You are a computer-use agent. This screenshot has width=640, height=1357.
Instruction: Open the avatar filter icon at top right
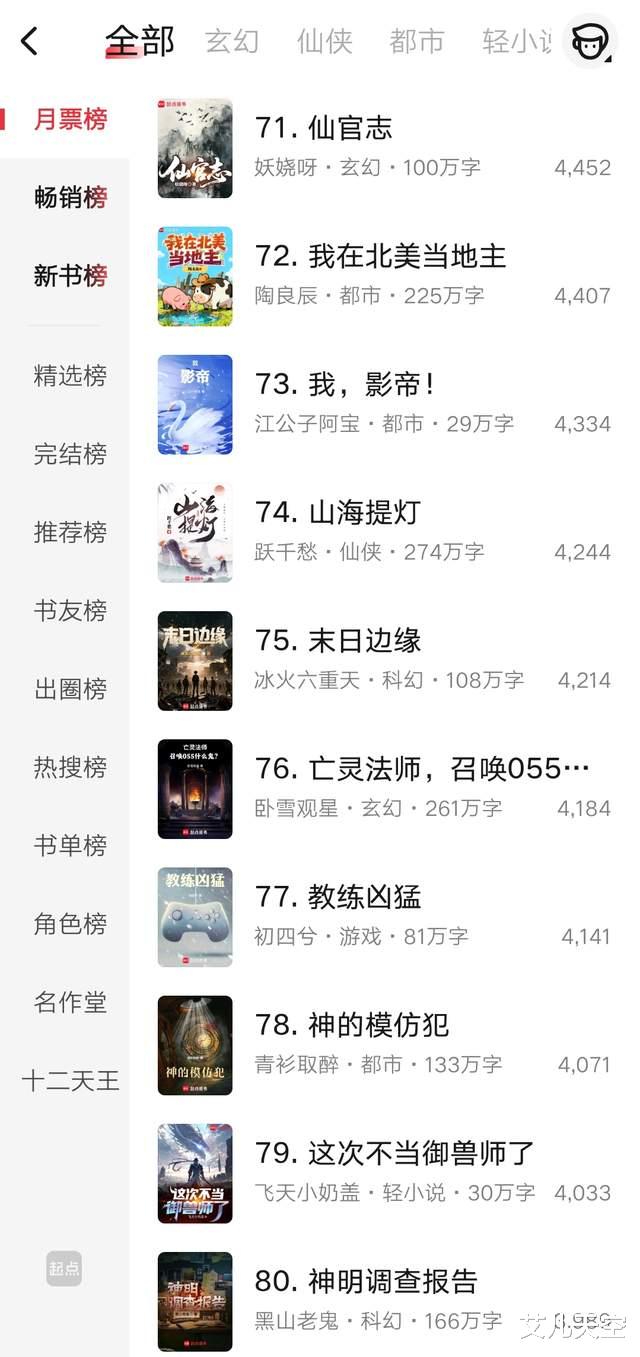(x=590, y=42)
